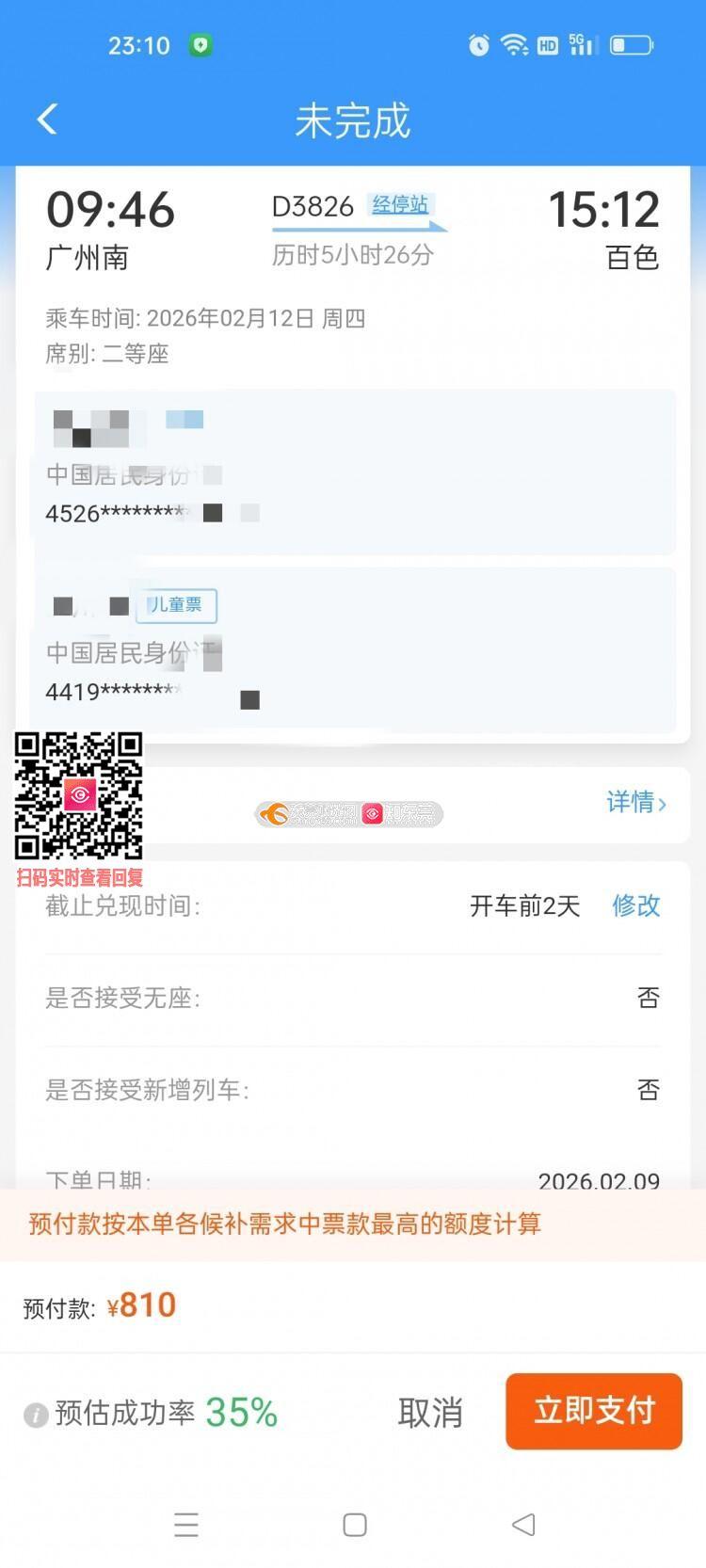
Task: Open 详情 order details
Action: click(x=636, y=802)
